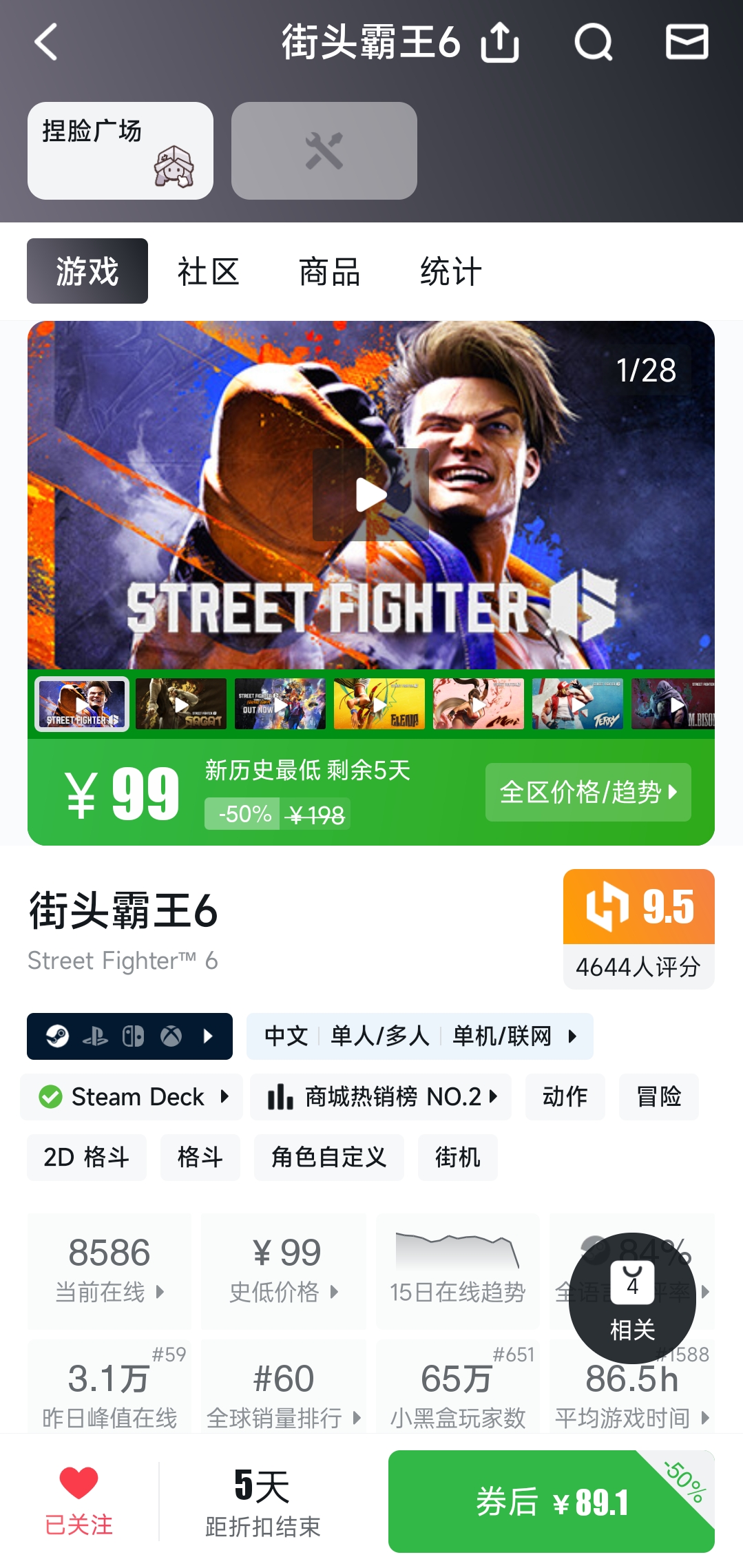Open the search icon
743x1568 pixels.
click(594, 42)
